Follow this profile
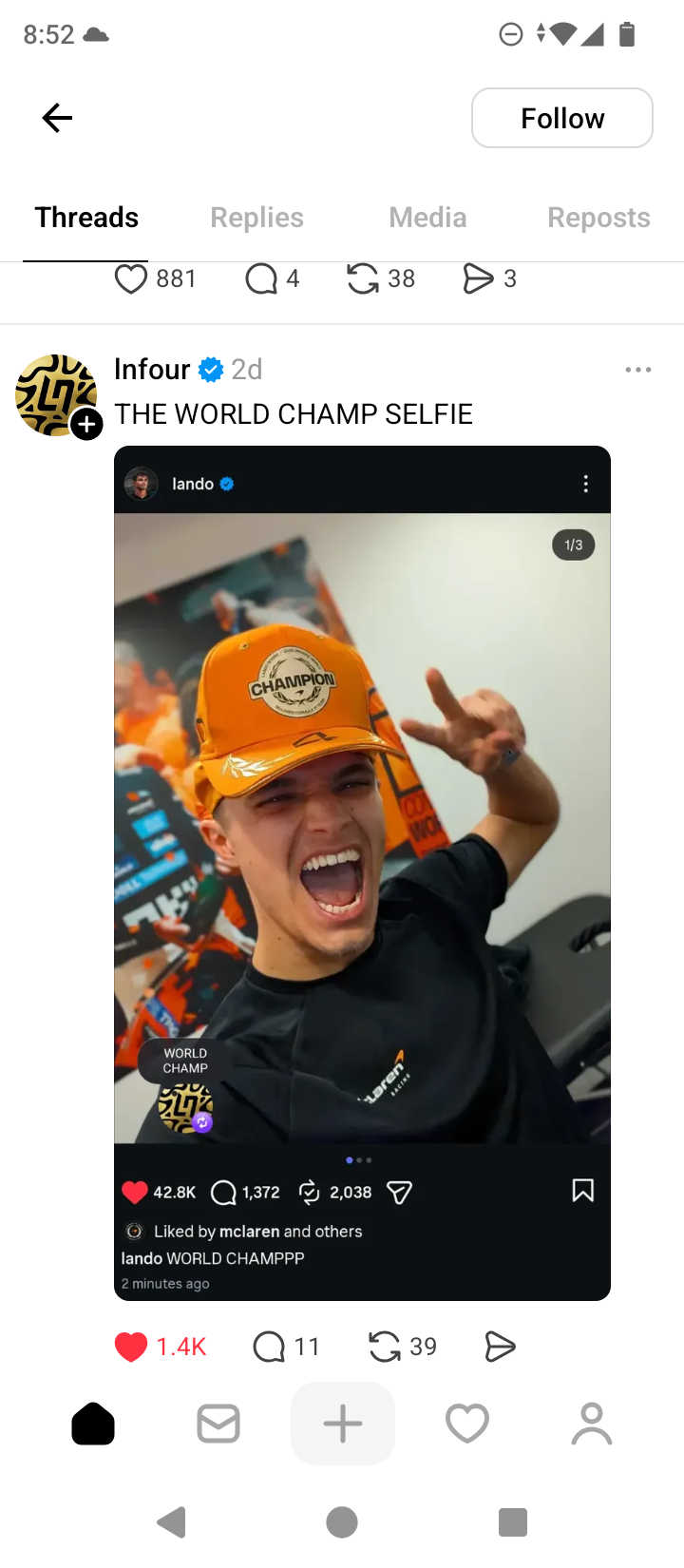The height and width of the screenshot is (1568, 684). [561, 118]
